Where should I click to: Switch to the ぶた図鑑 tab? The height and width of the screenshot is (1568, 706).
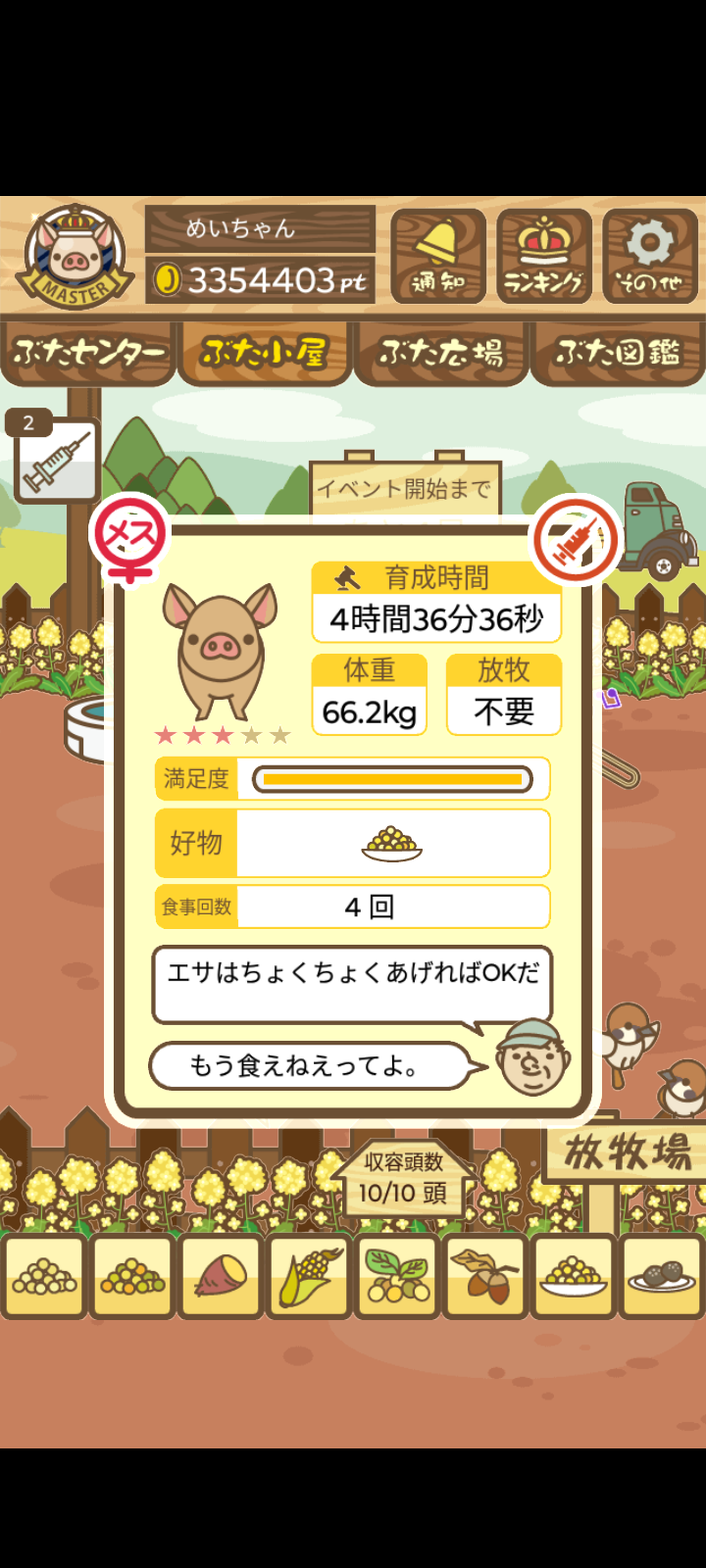618,352
